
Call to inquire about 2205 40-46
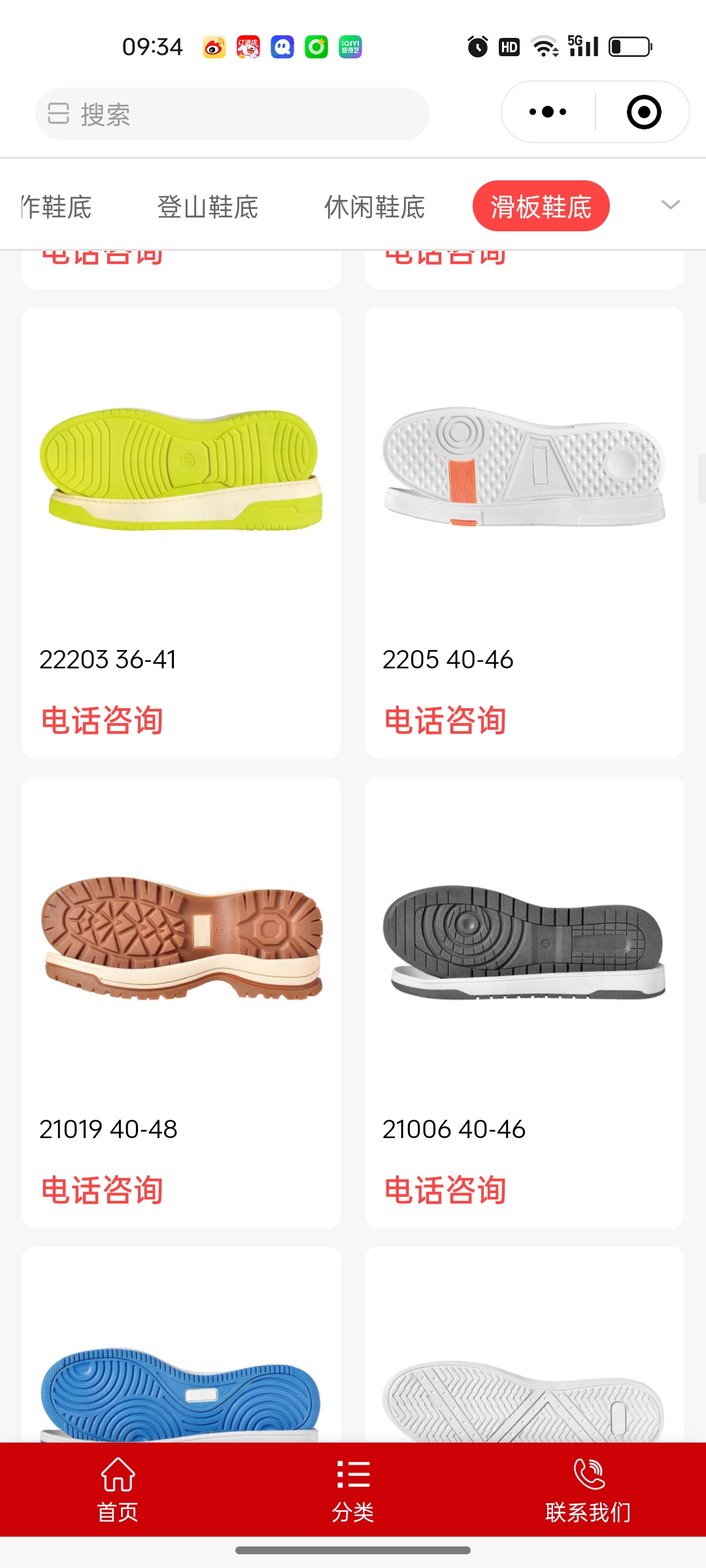[x=445, y=721]
